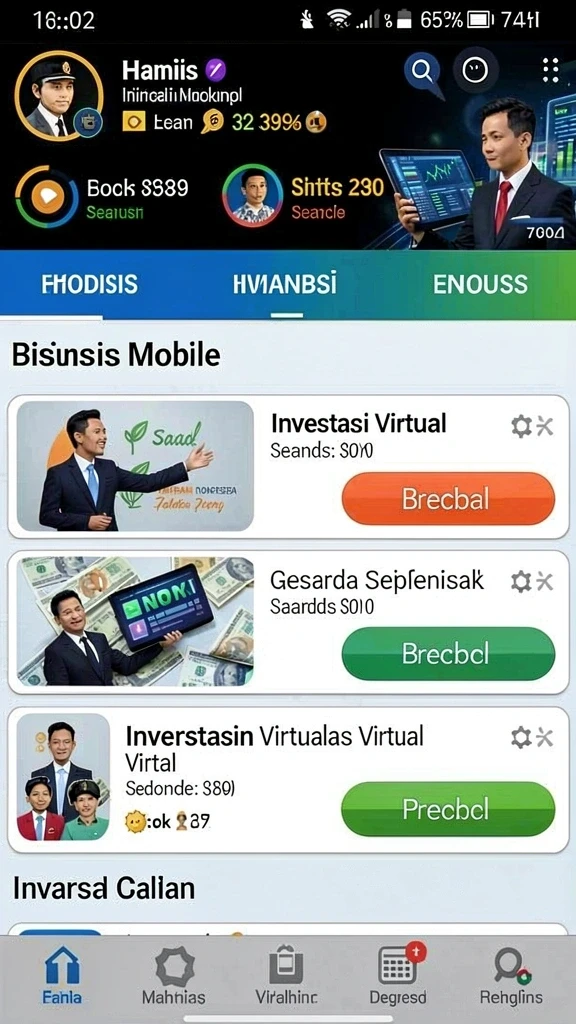The width and height of the screenshot is (576, 1024).
Task: Open the Mahhias bottom tab
Action: 174,974
